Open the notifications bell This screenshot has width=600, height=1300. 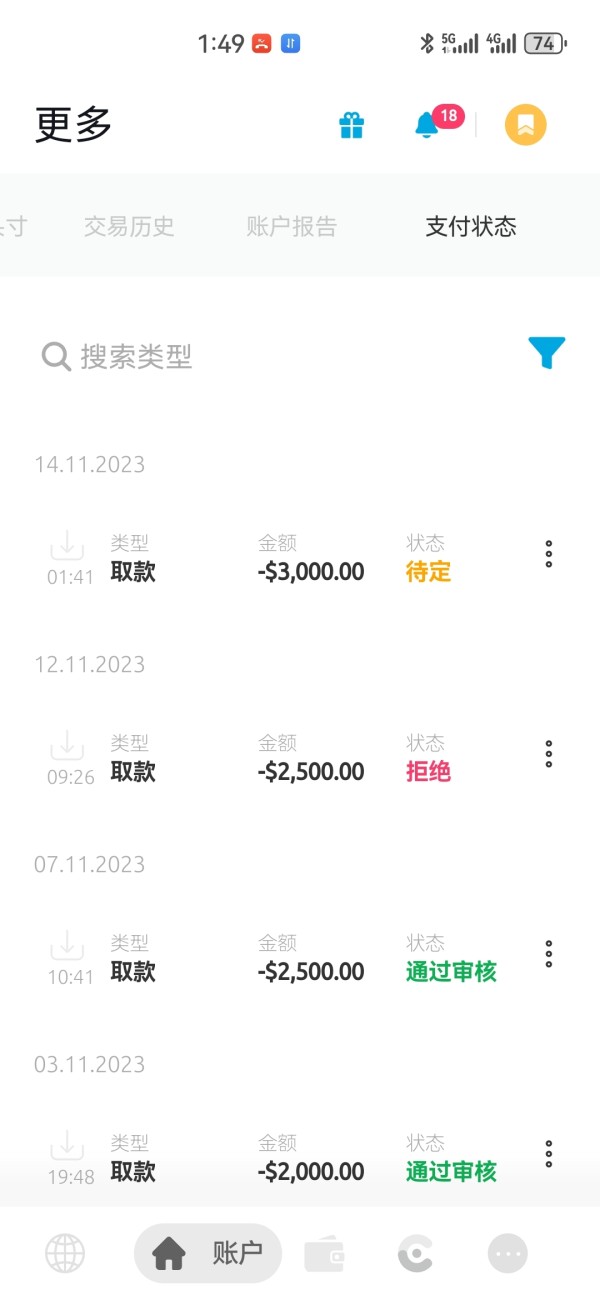427,125
